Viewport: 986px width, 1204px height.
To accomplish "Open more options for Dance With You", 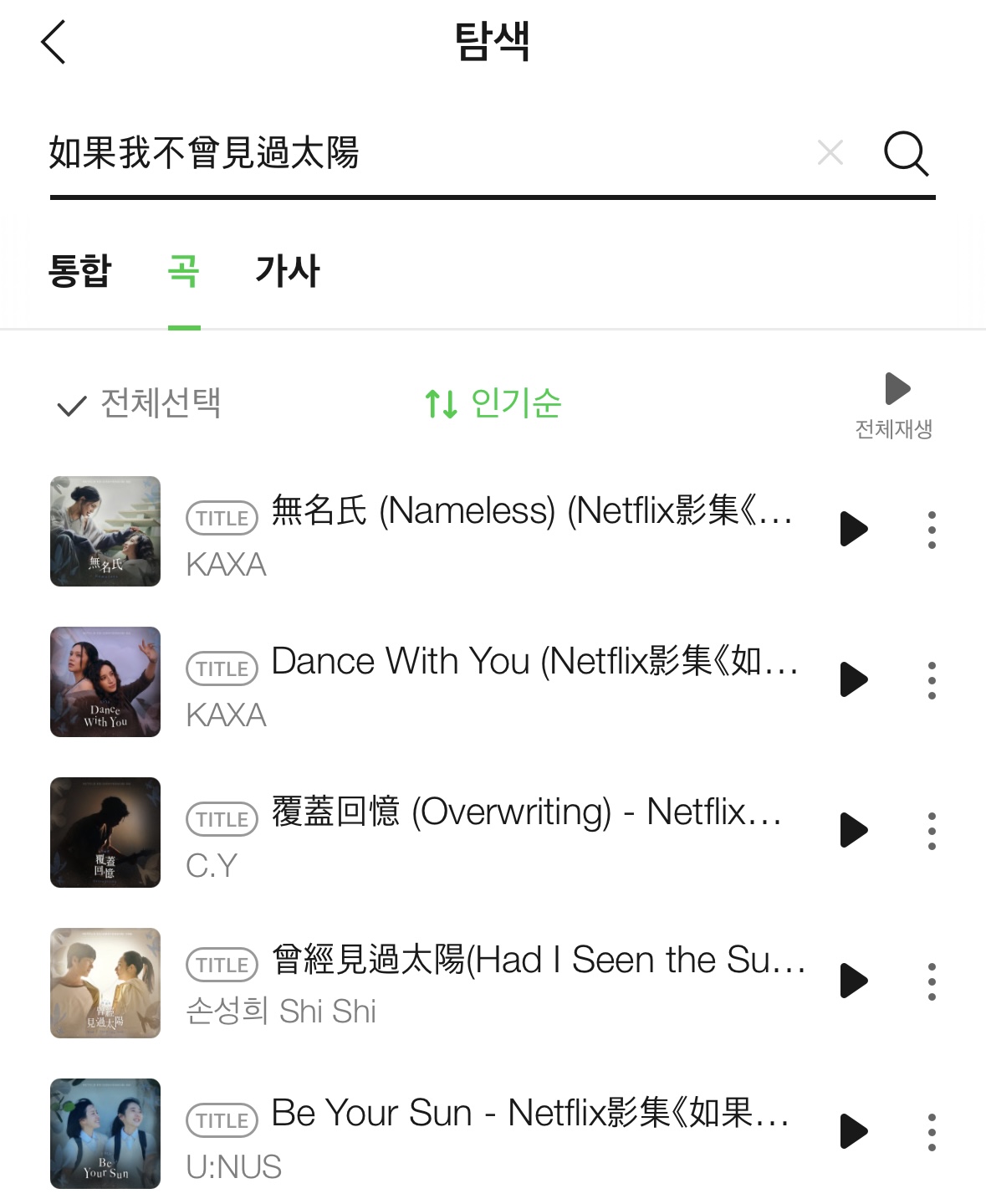I will pyautogui.click(x=932, y=680).
